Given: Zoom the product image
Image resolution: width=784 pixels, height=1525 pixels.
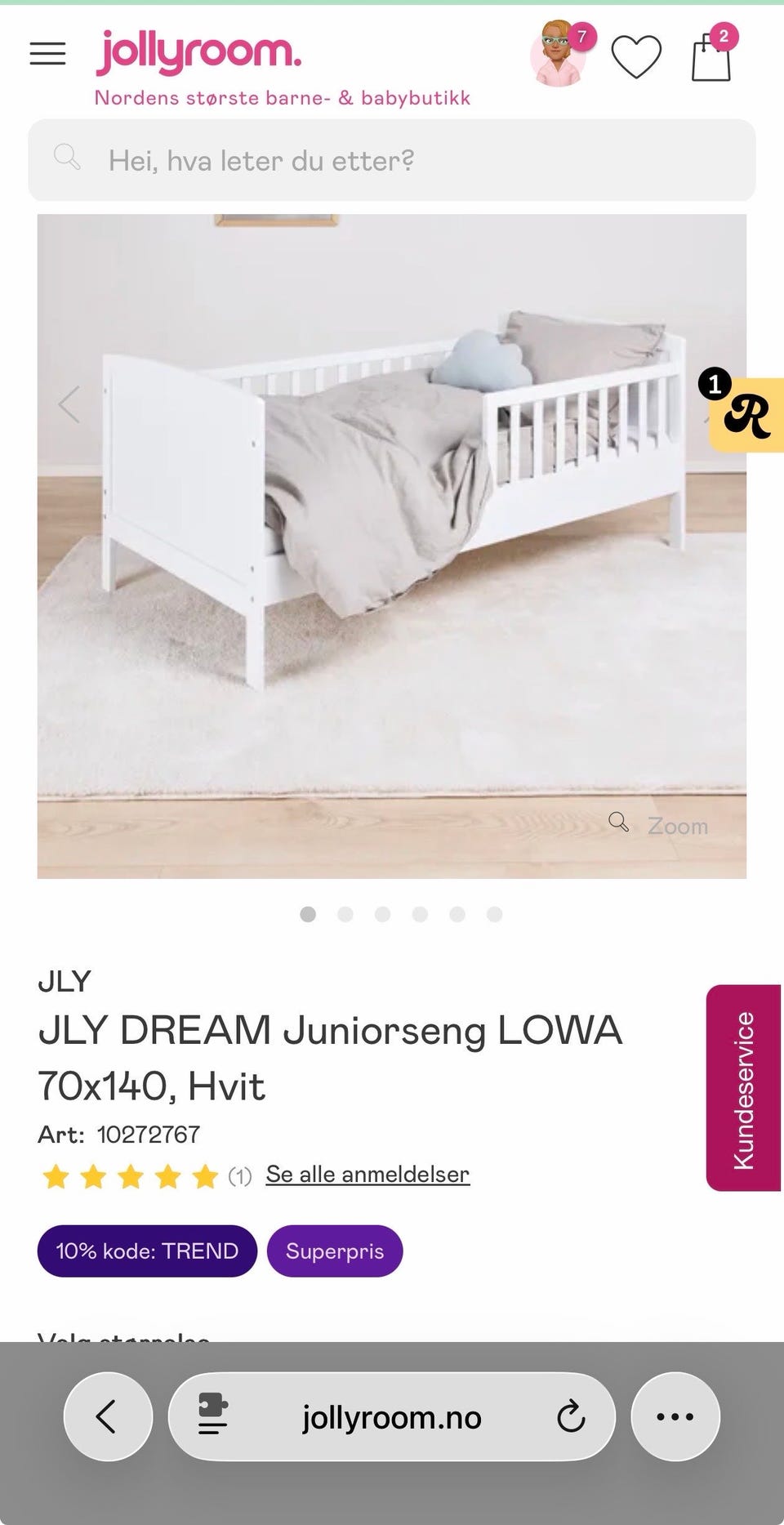Looking at the screenshot, I should [660, 825].
